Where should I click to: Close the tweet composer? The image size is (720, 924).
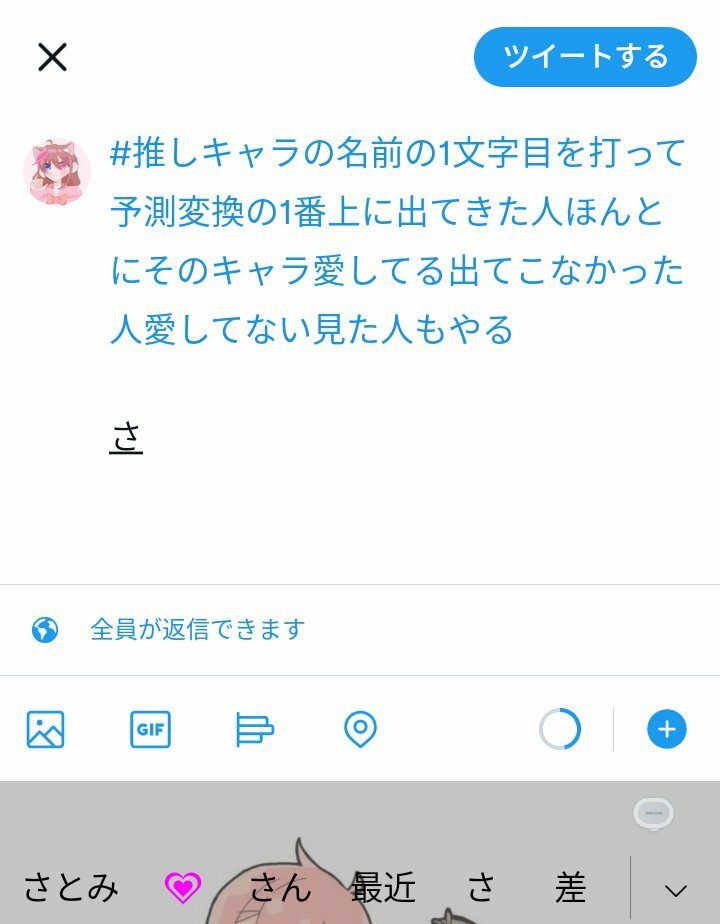tap(52, 57)
